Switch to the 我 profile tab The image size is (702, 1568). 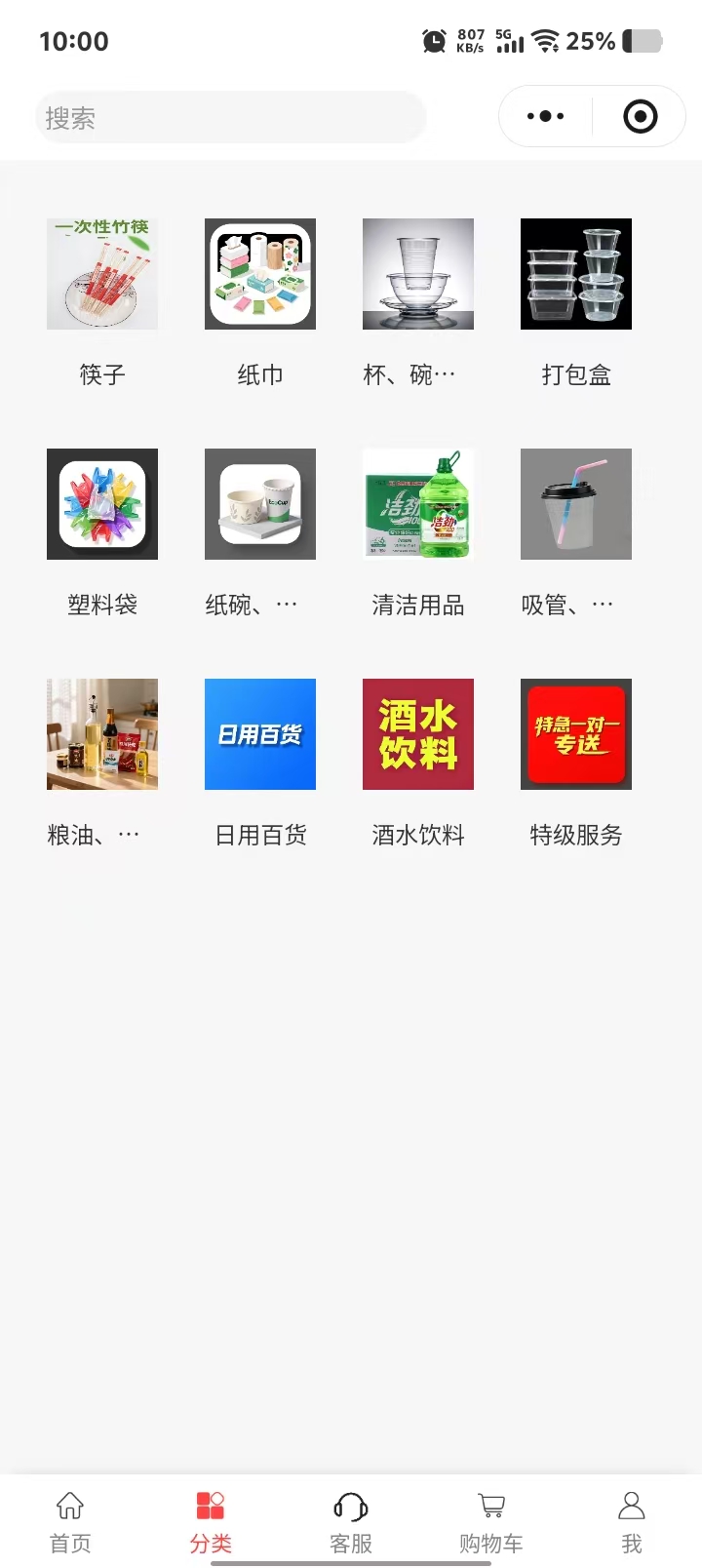[632, 1521]
